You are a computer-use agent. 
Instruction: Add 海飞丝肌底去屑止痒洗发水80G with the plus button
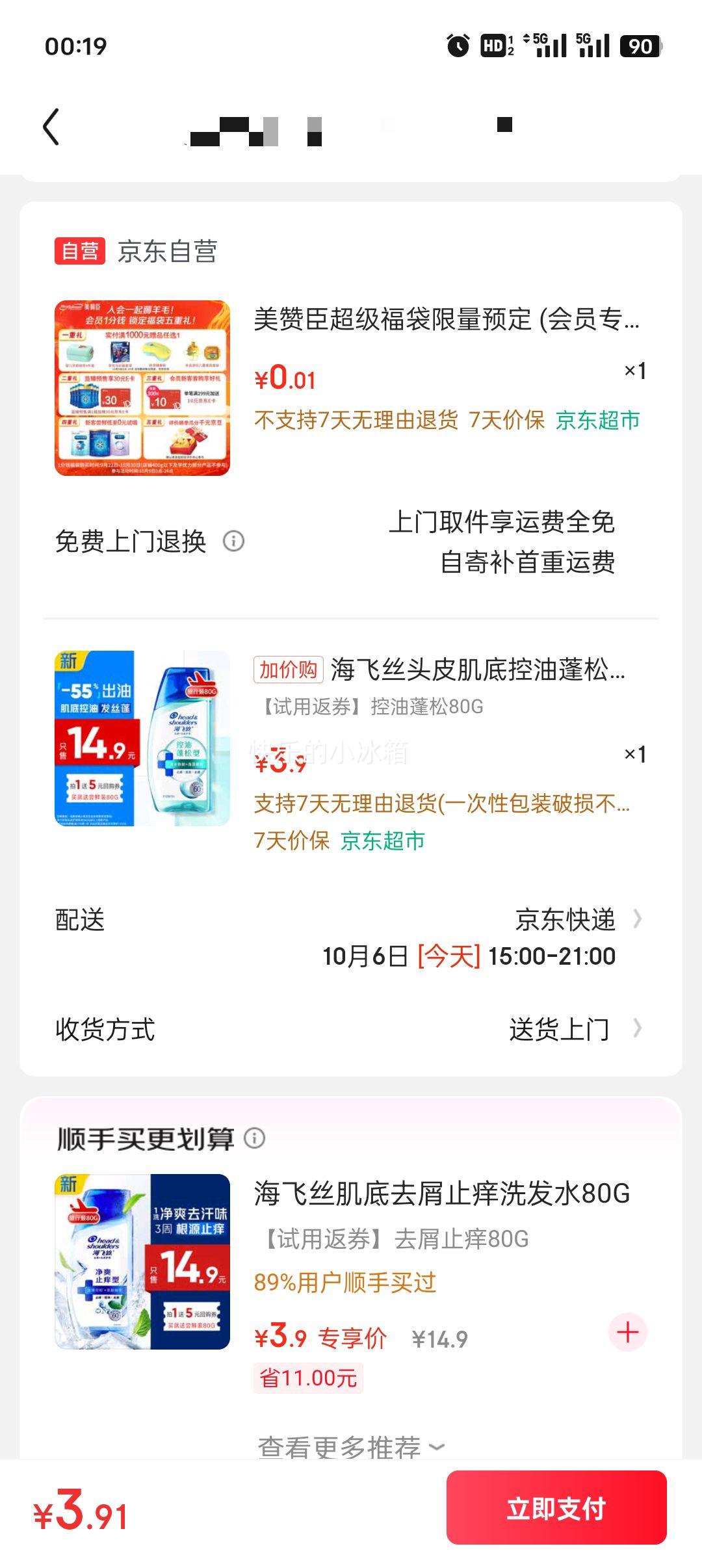click(627, 1333)
